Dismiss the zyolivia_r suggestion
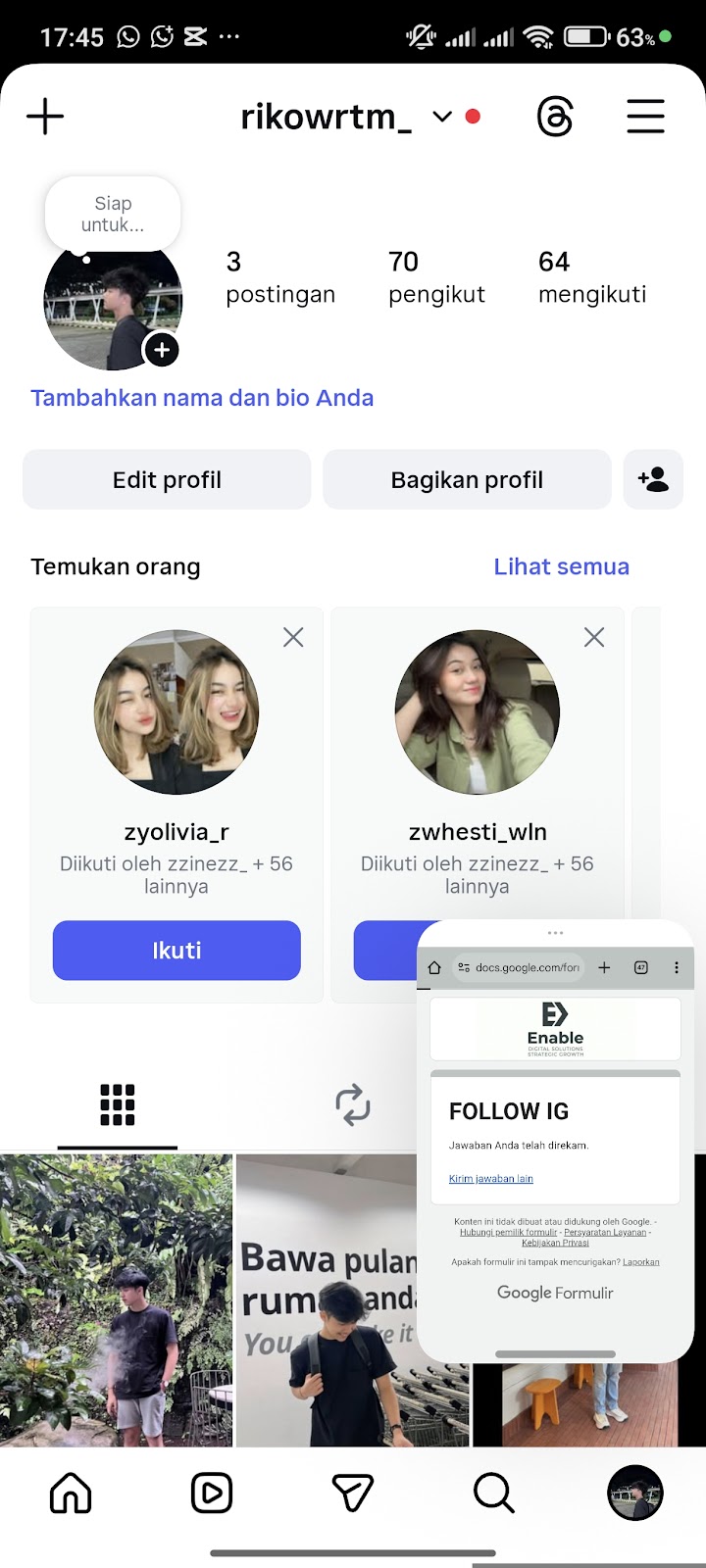The height and width of the screenshot is (1568, 706). point(293,638)
